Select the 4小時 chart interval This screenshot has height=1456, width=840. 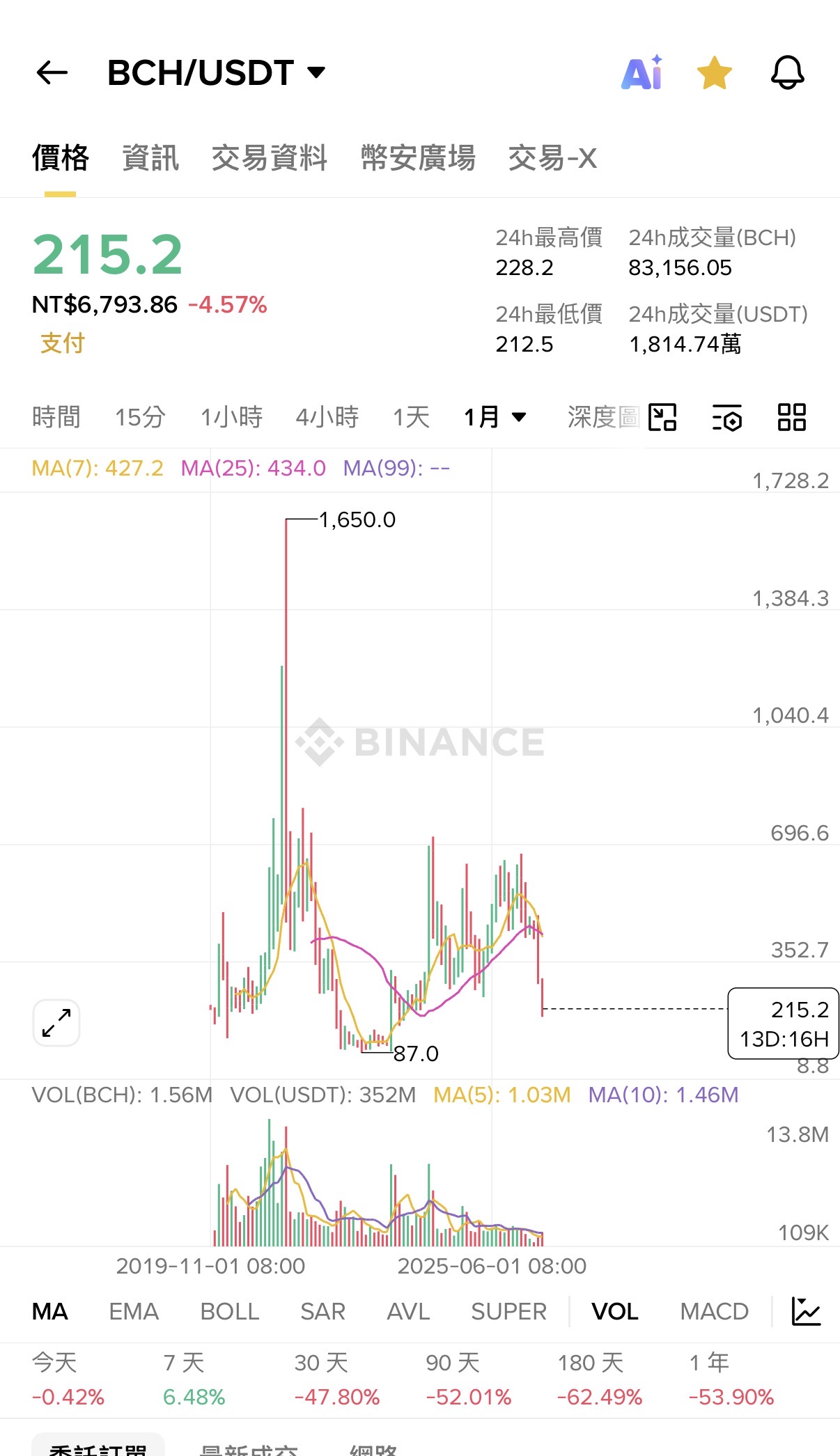tap(327, 417)
